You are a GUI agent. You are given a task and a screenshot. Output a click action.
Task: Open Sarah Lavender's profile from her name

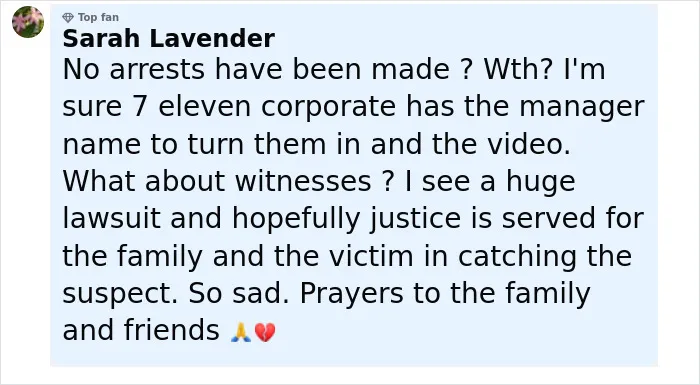168,39
